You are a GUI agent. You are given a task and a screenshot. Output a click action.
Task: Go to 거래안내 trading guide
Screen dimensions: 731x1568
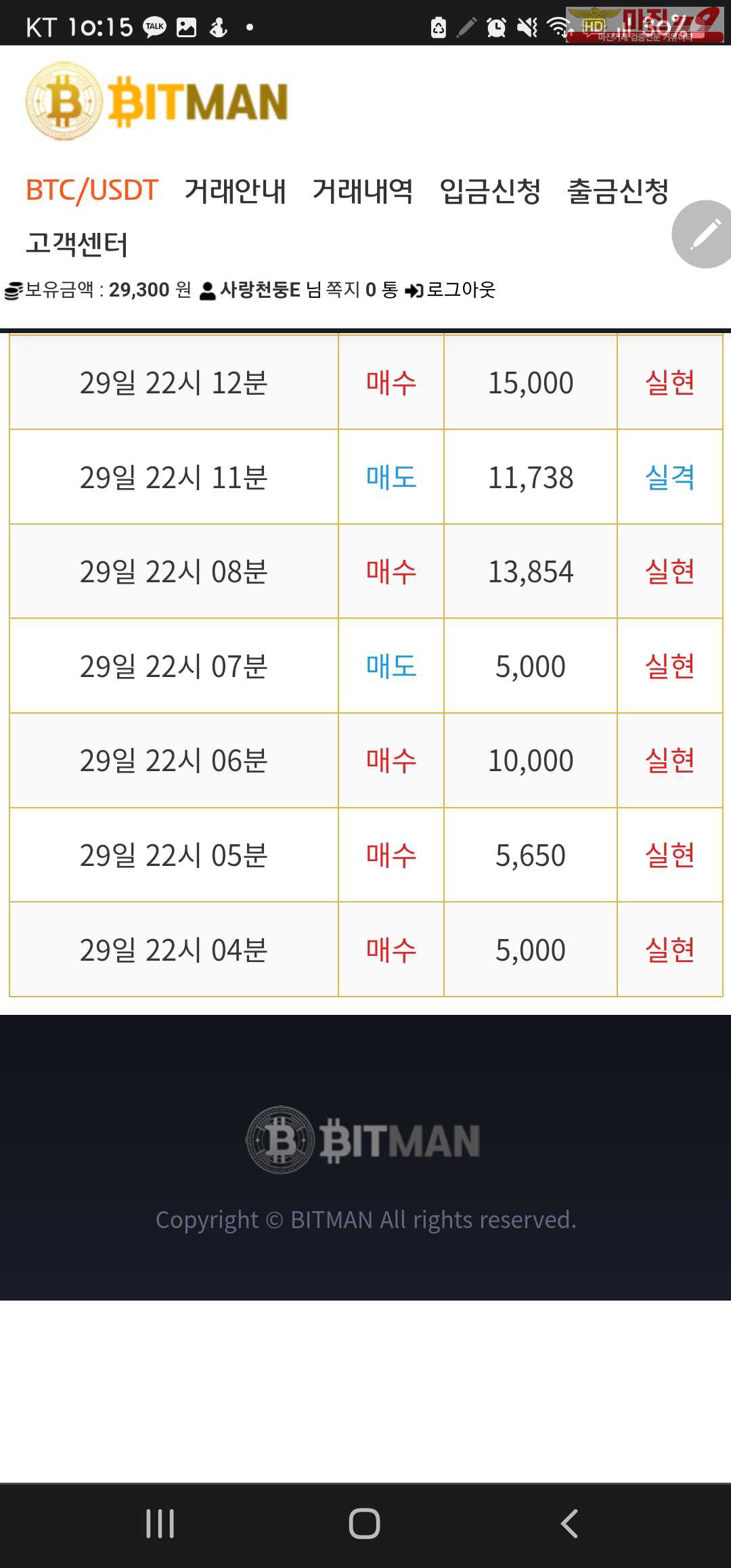click(x=235, y=190)
